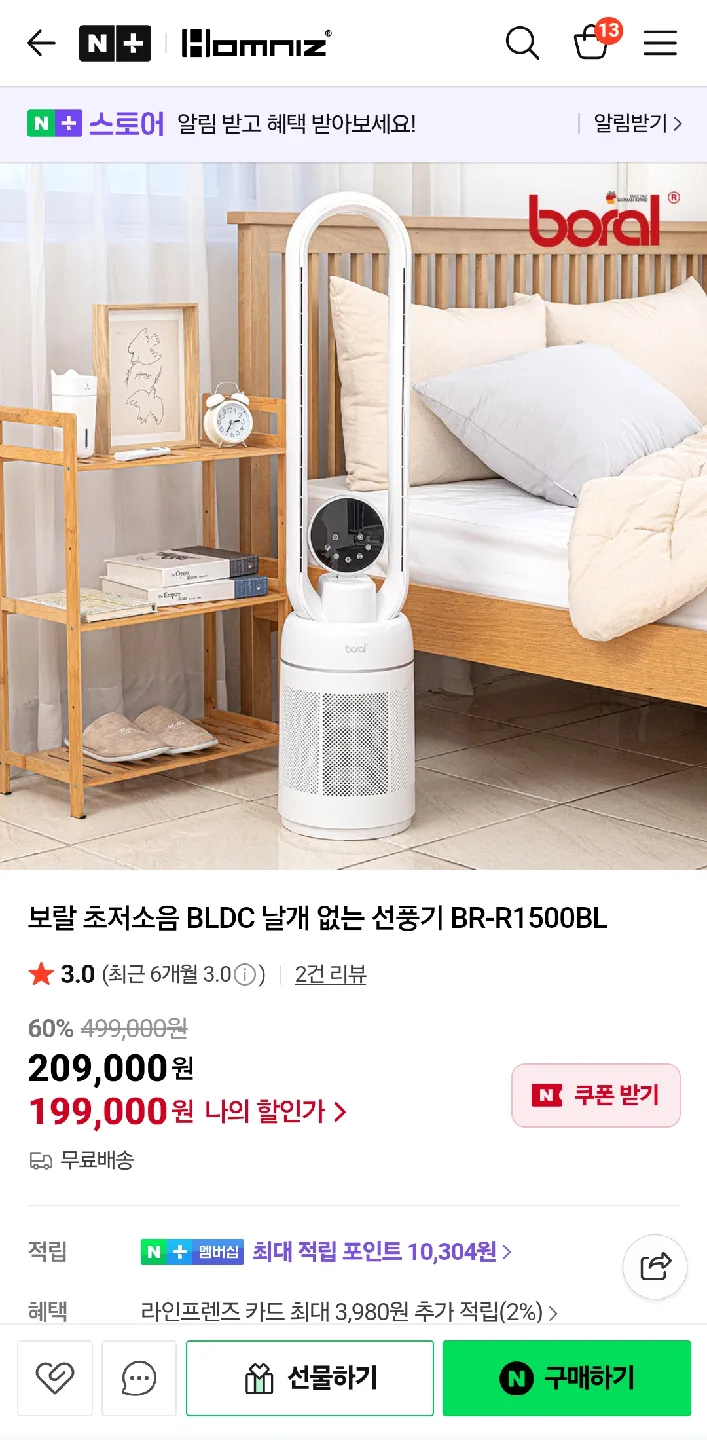
Task: Open the chat inquiry icon
Action: pos(139,1378)
